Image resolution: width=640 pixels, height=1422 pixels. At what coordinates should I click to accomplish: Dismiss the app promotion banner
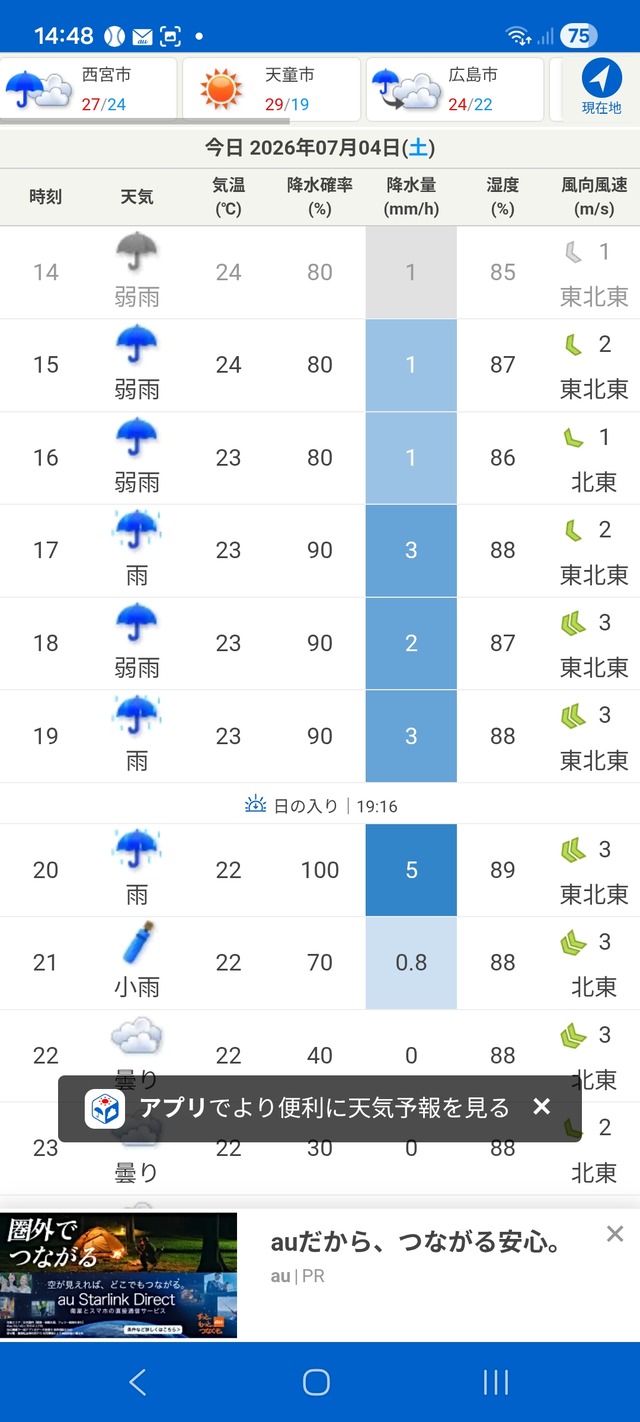coord(542,1107)
